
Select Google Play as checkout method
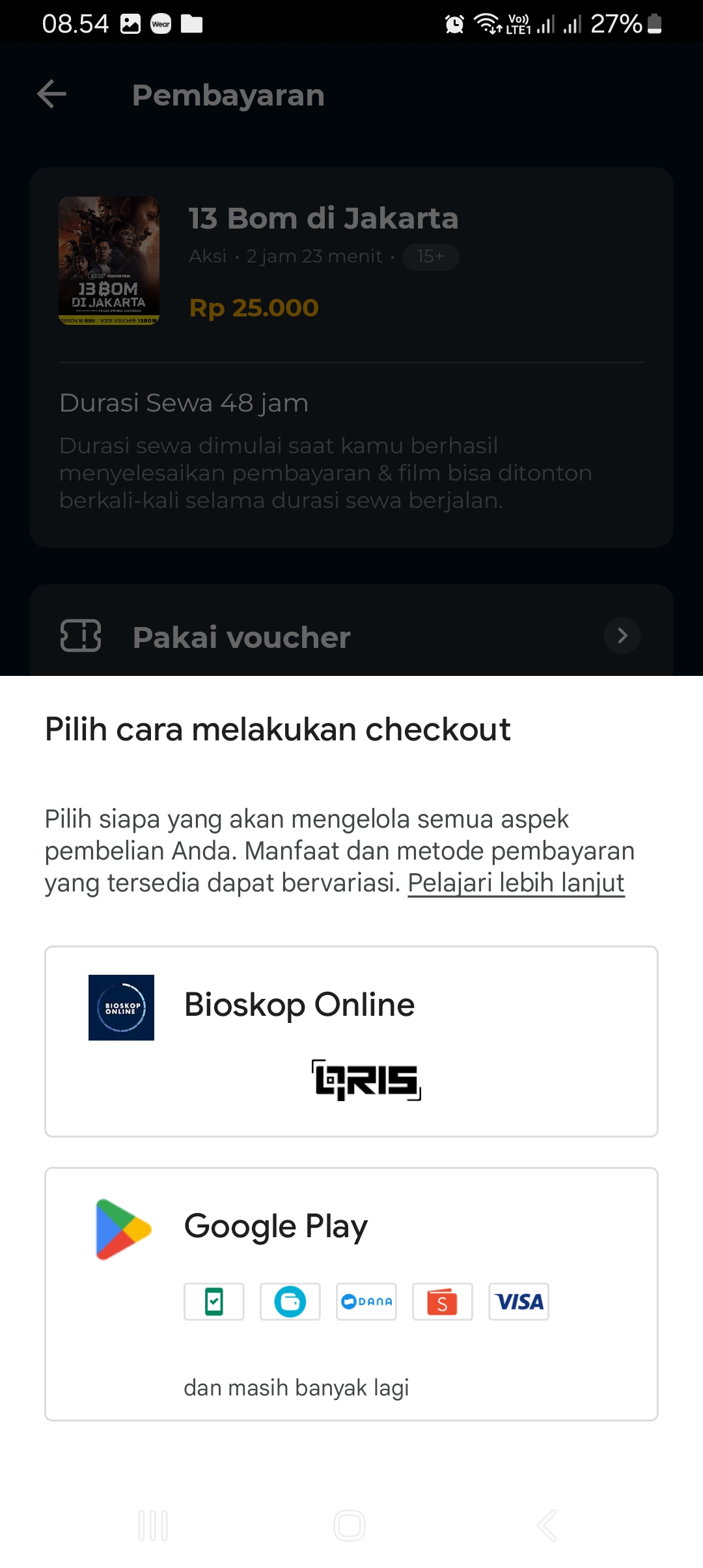(x=351, y=1293)
